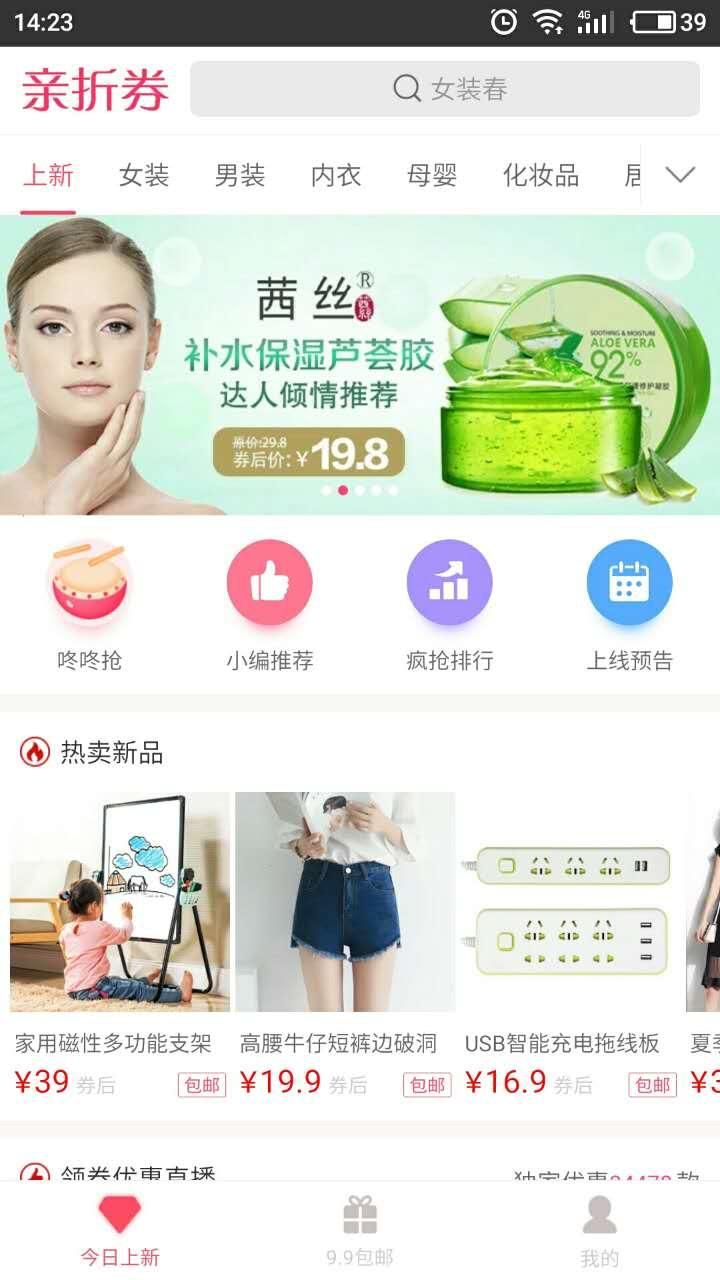Open the 咚咚抢 flash sale feature

[x=89, y=582]
